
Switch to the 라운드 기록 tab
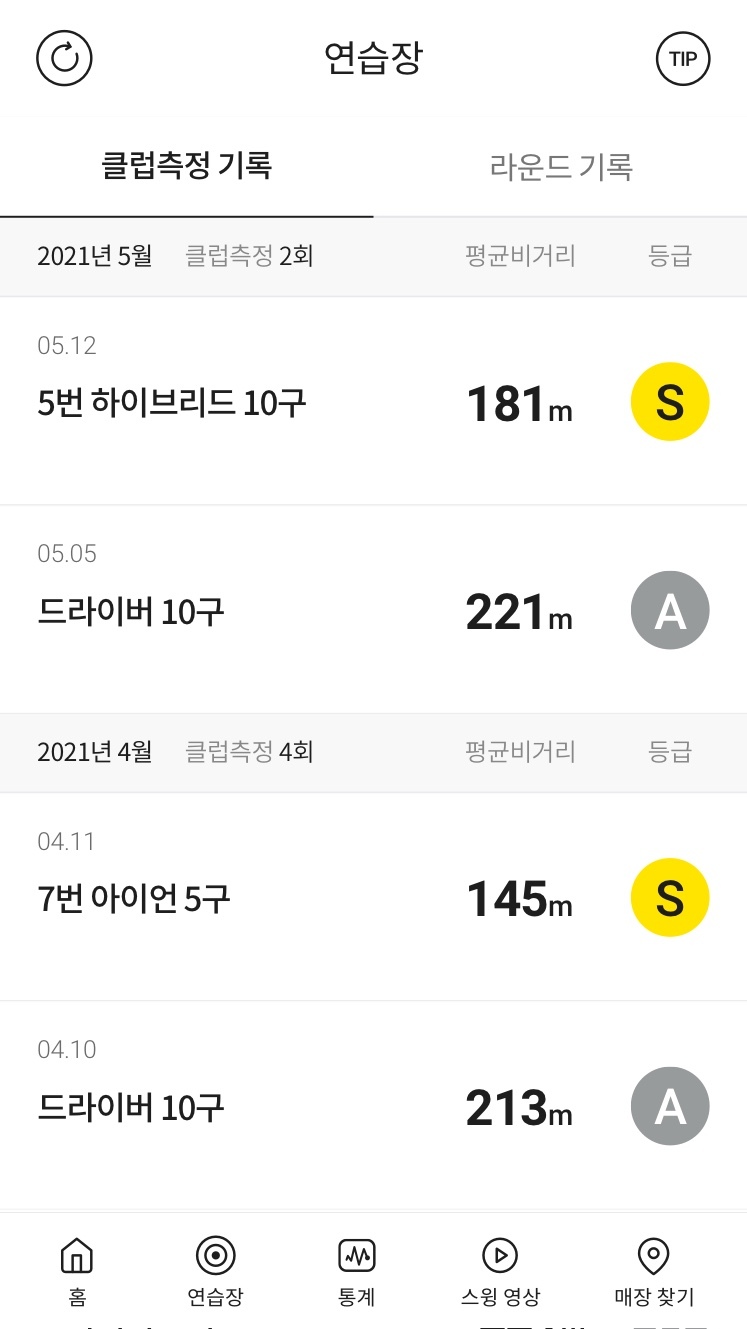[560, 166]
